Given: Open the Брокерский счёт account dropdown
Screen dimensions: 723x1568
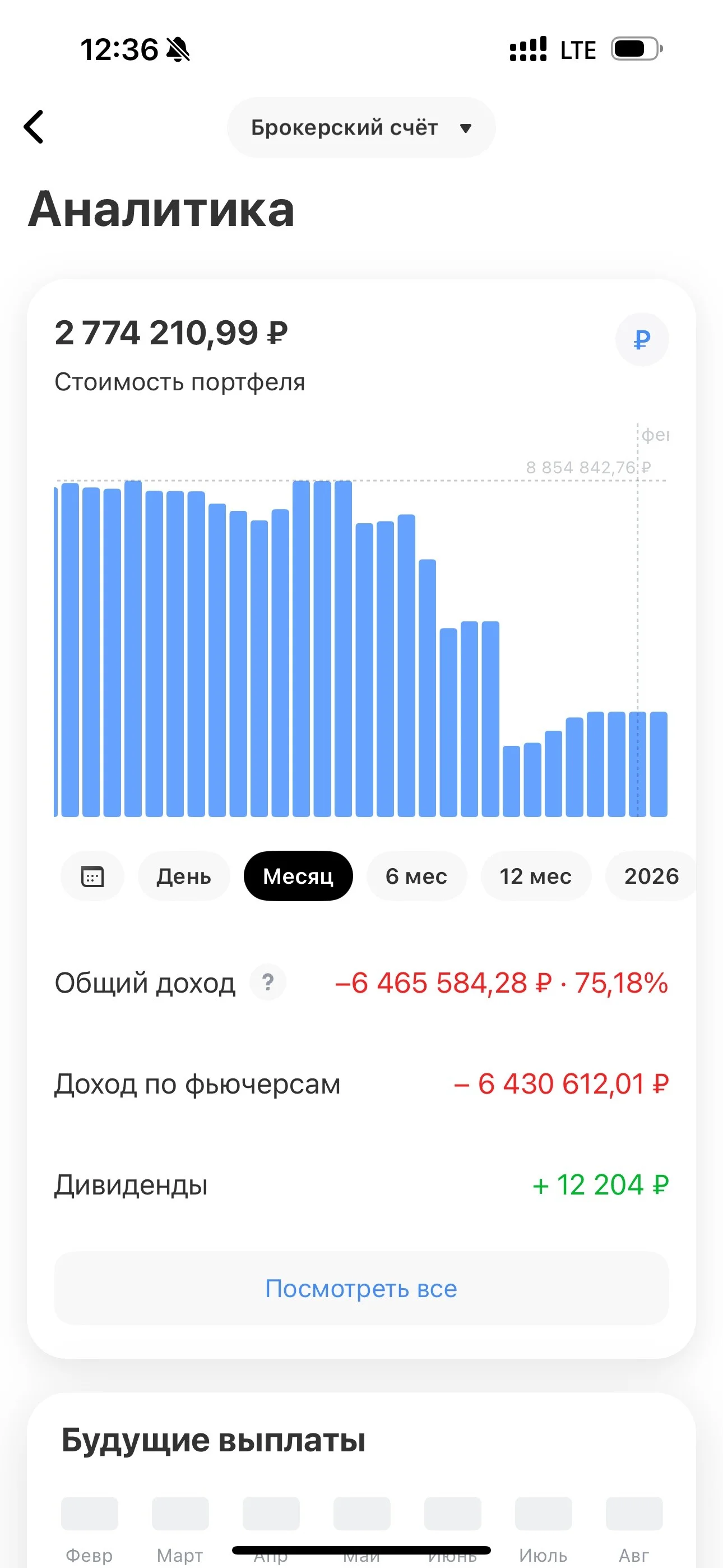Looking at the screenshot, I should [361, 127].
